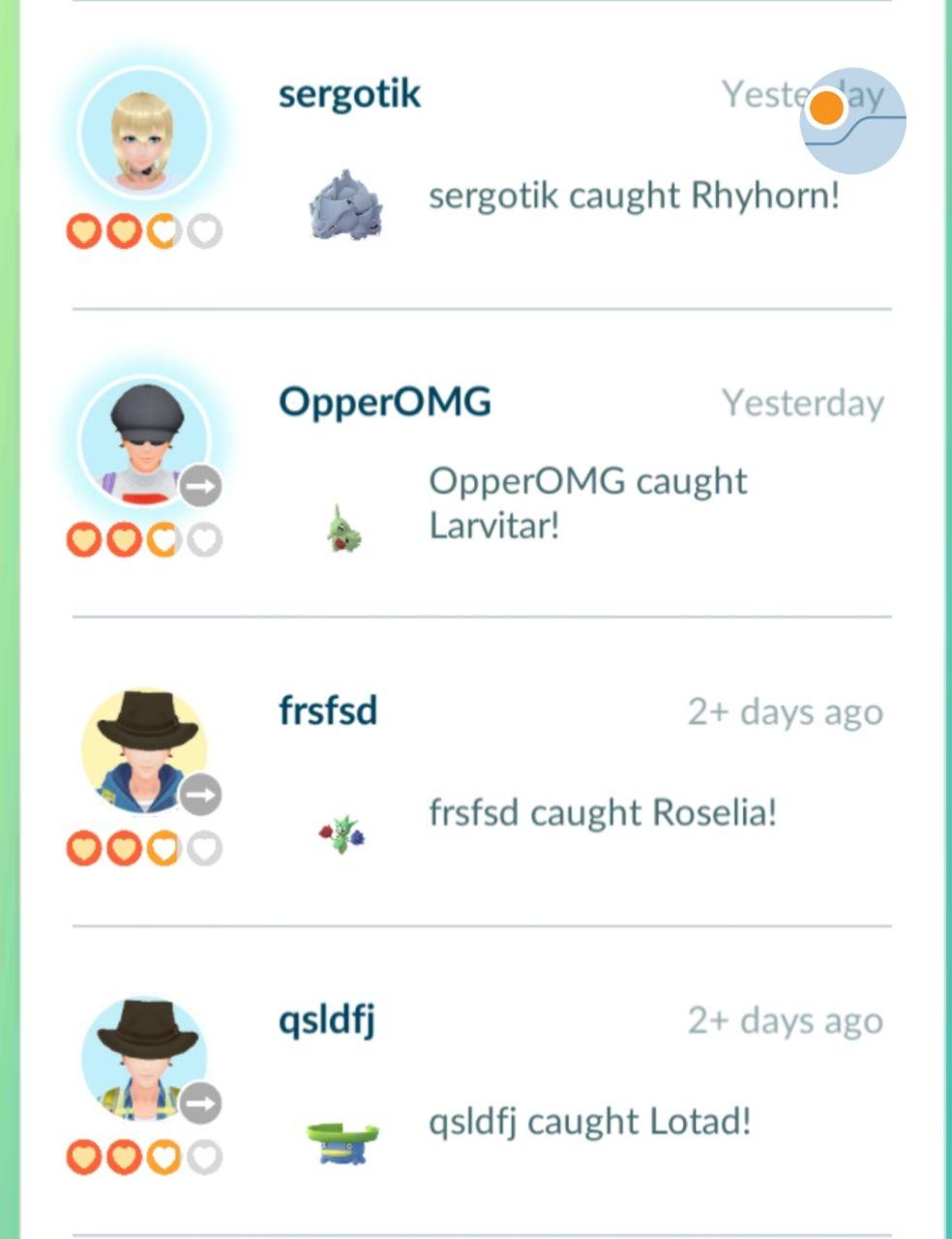Open sergotik's friend entry

click(x=481, y=156)
